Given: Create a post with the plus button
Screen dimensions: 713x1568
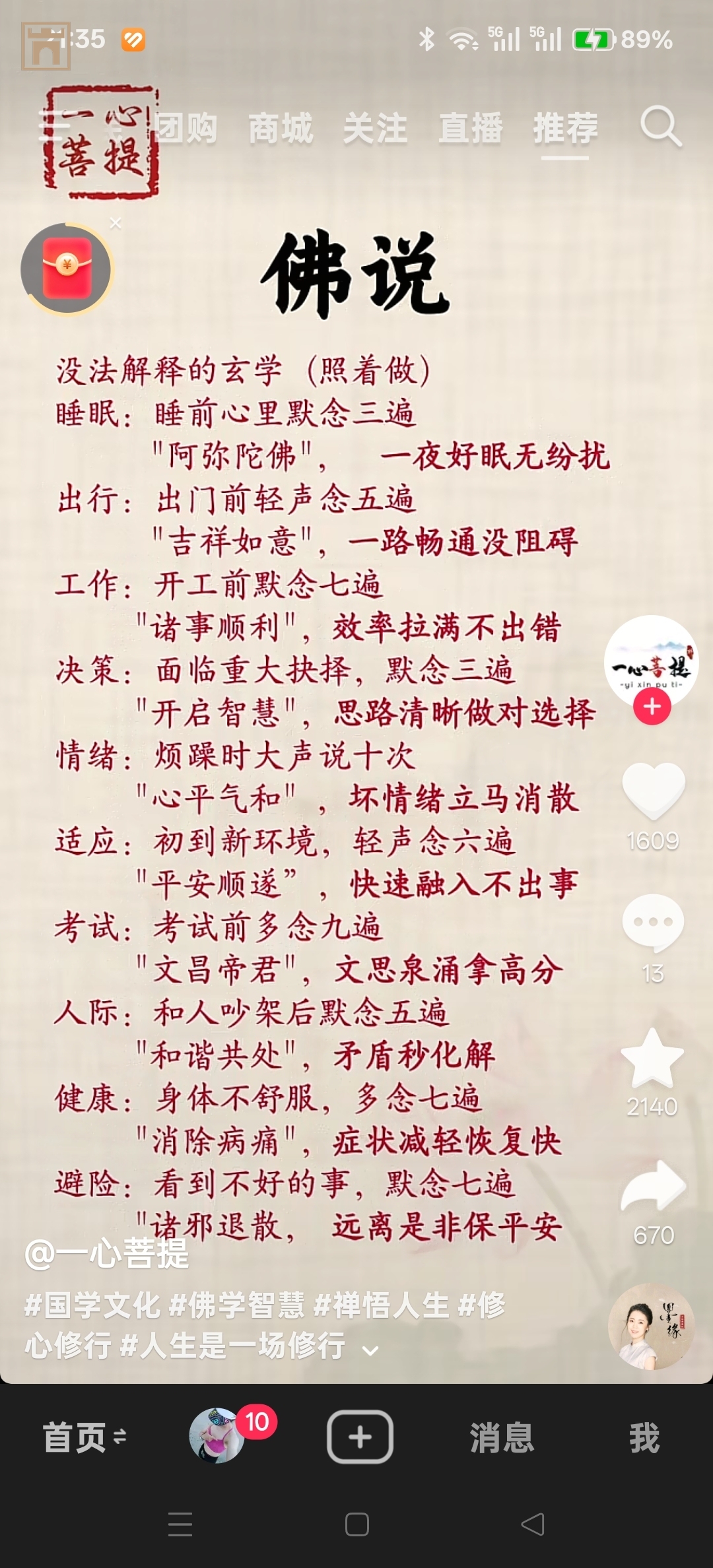Looking at the screenshot, I should pyautogui.click(x=360, y=1437).
